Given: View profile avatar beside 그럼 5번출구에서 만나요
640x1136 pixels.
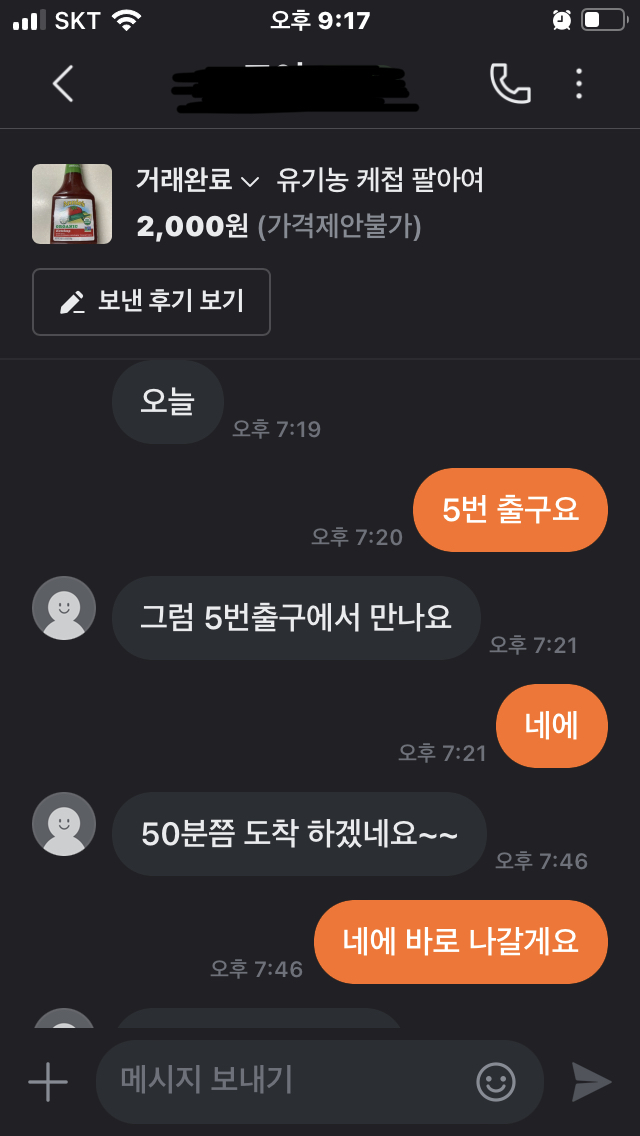Looking at the screenshot, I should (64, 608).
